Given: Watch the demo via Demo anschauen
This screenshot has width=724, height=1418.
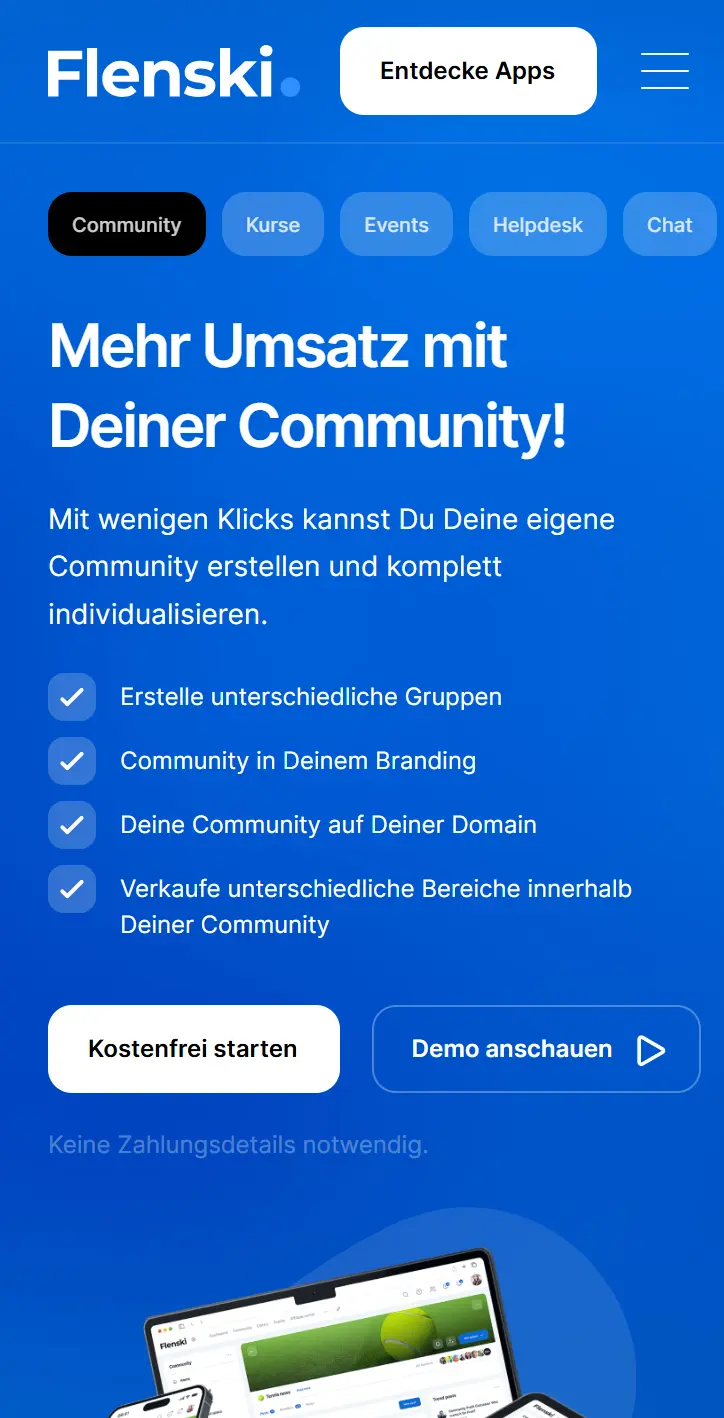Looking at the screenshot, I should [536, 1049].
